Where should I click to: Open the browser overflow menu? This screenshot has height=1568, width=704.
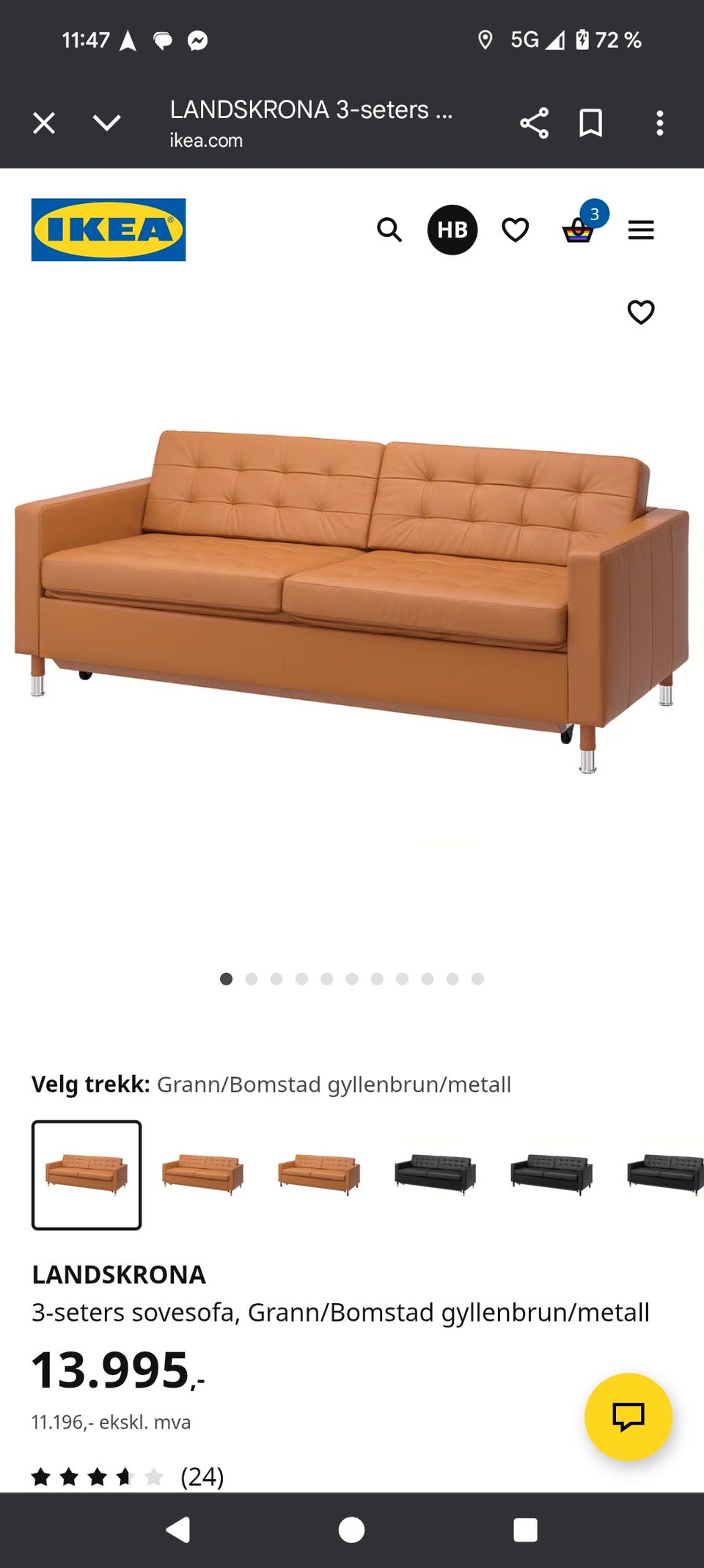pos(659,122)
